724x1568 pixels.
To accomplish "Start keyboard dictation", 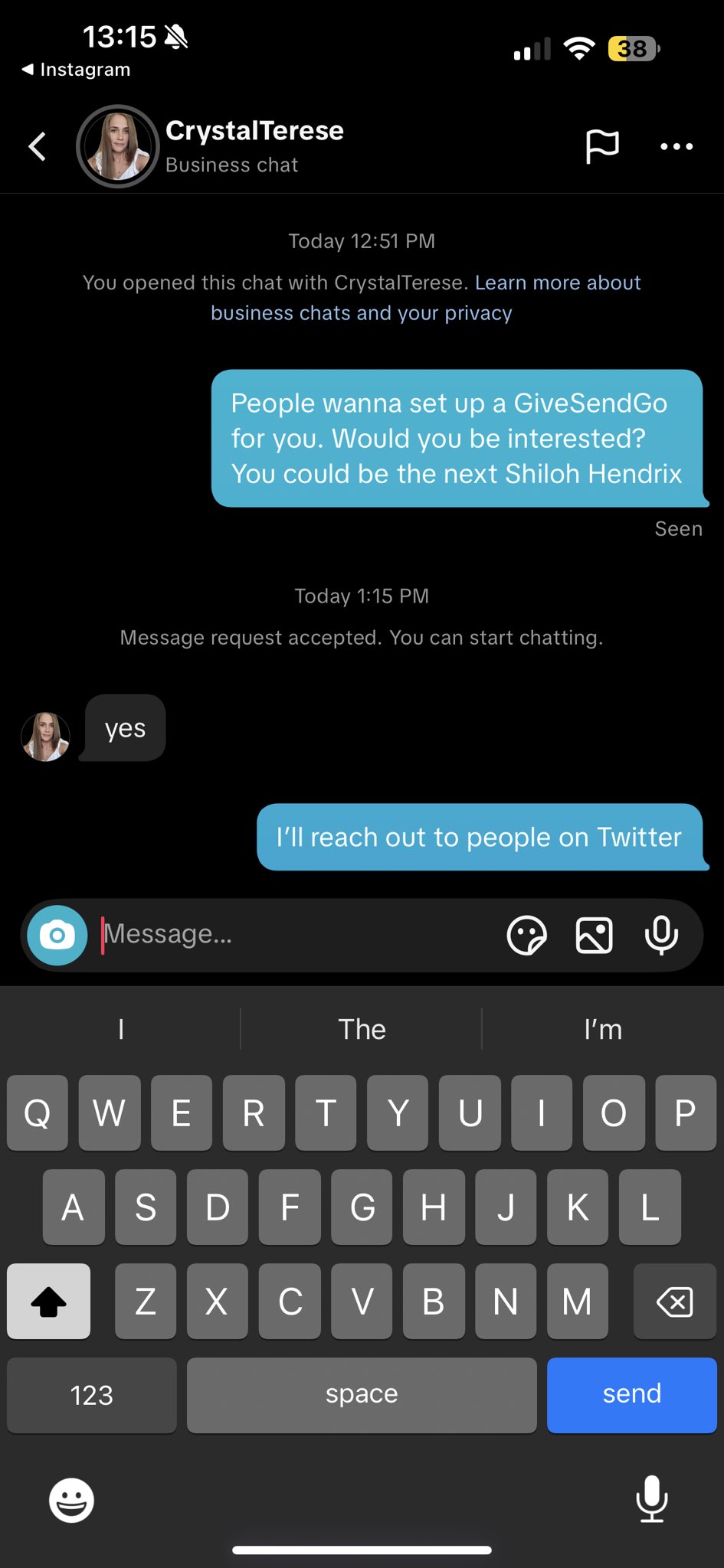I will tap(652, 1498).
